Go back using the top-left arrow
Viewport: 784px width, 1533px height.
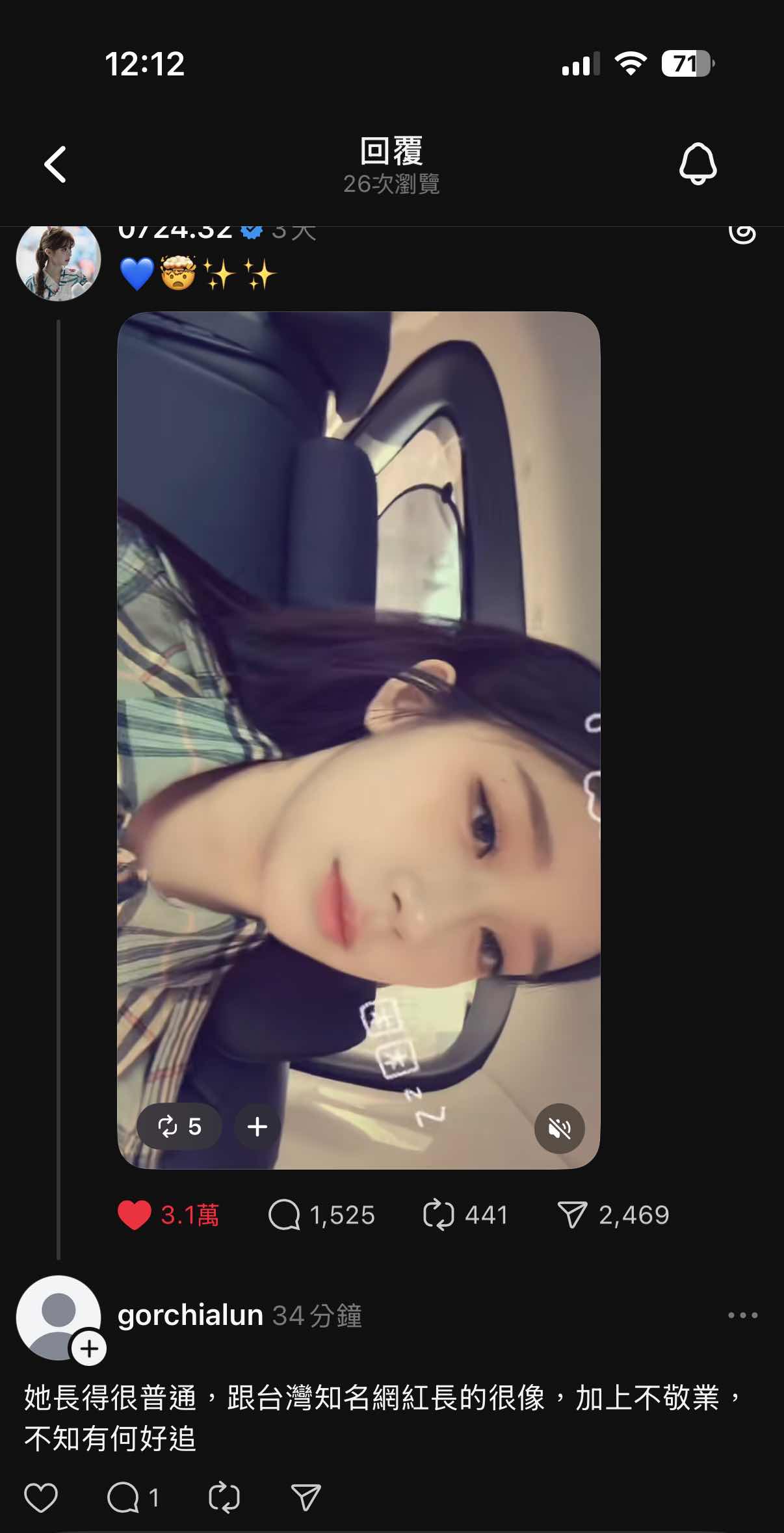pos(55,164)
